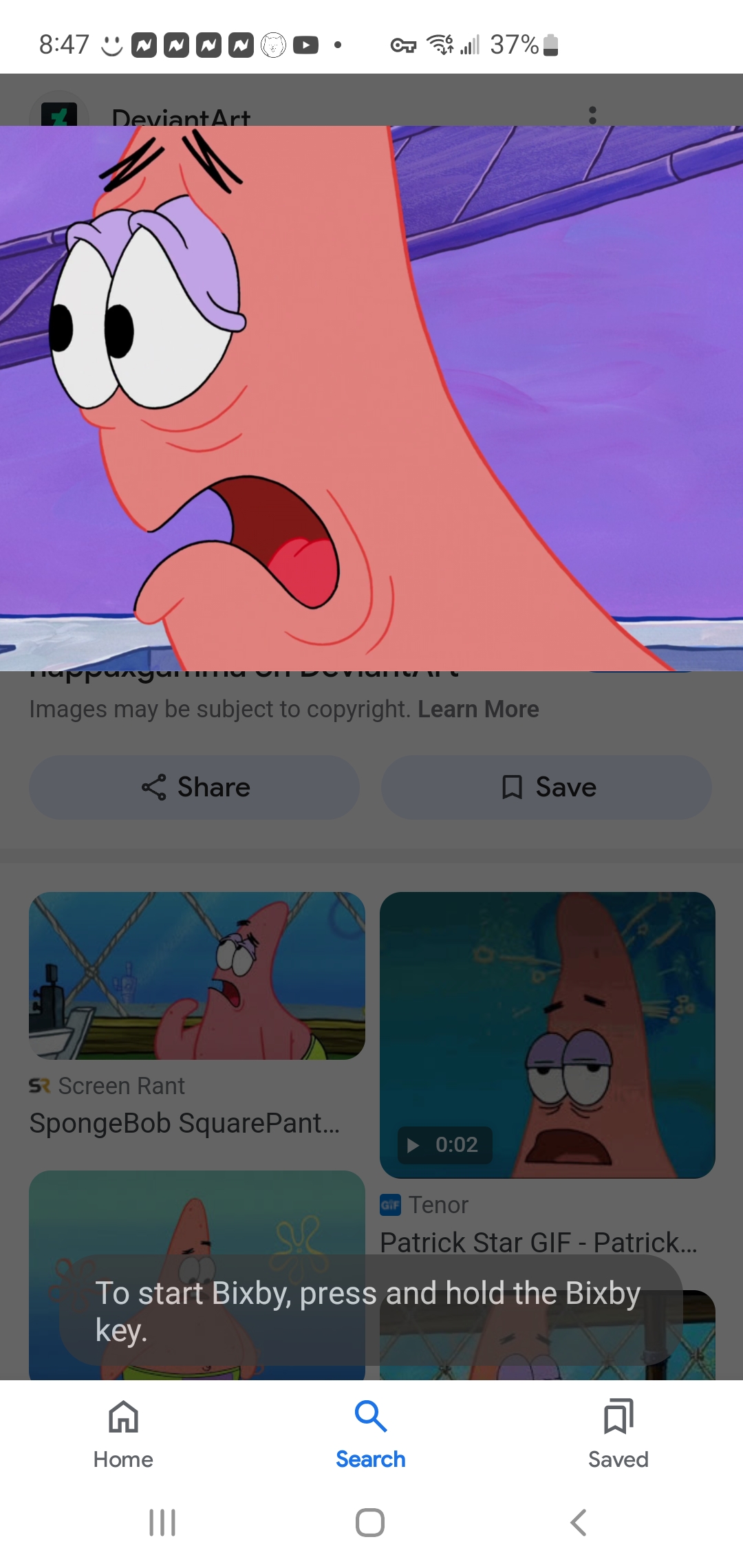Screen dimensions: 743x1568
Task: Go to the Home tab
Action: pyautogui.click(x=123, y=1434)
